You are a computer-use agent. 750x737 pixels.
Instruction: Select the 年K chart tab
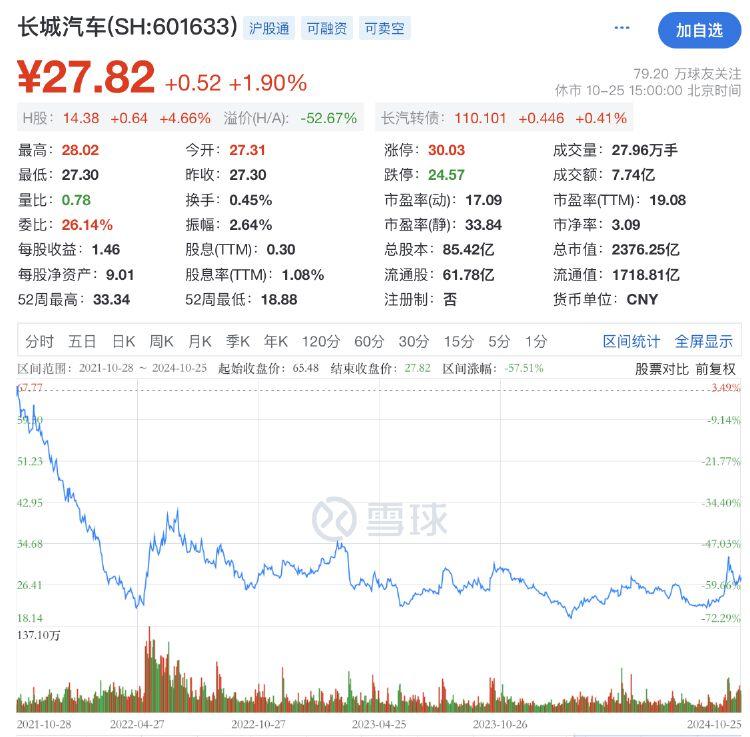(x=276, y=341)
